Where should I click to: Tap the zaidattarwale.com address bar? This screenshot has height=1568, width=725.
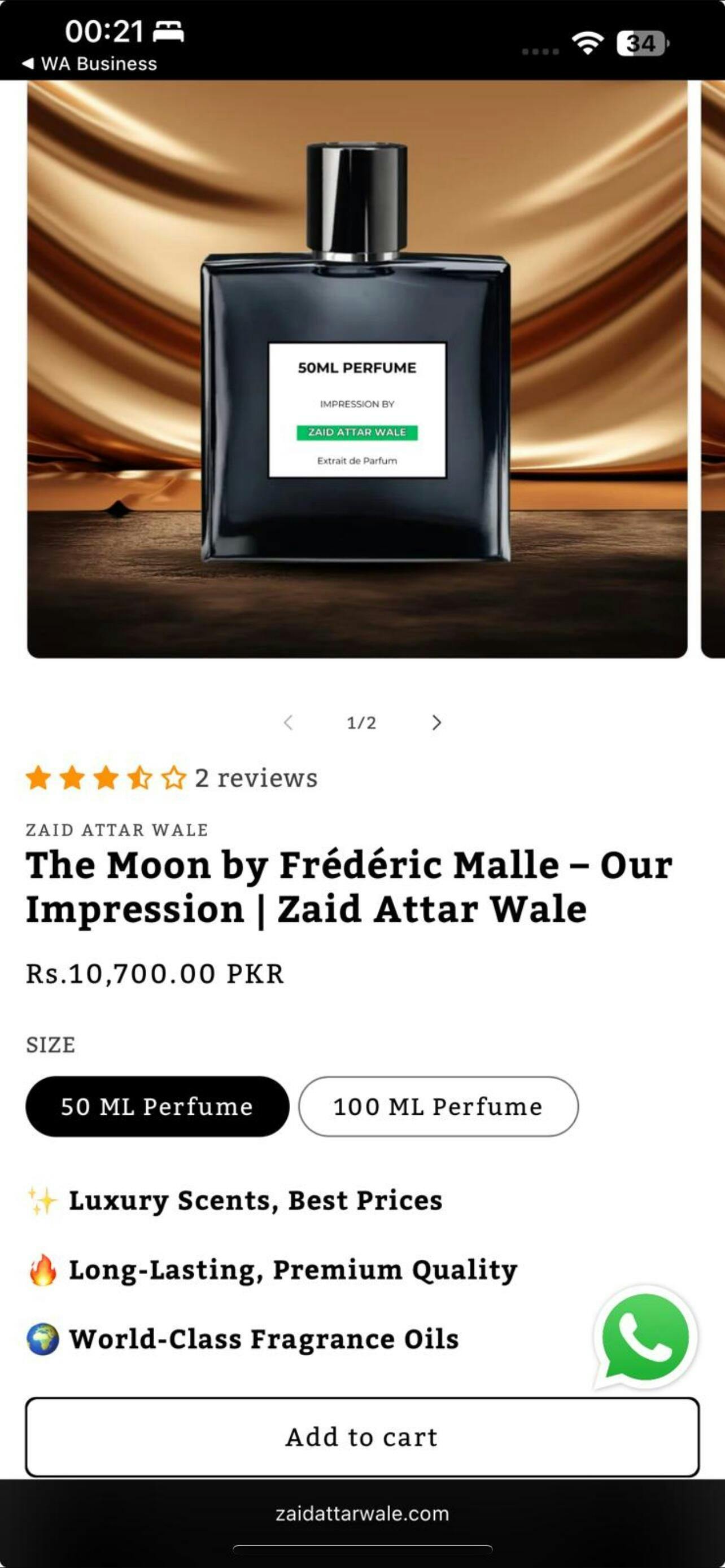click(362, 1513)
